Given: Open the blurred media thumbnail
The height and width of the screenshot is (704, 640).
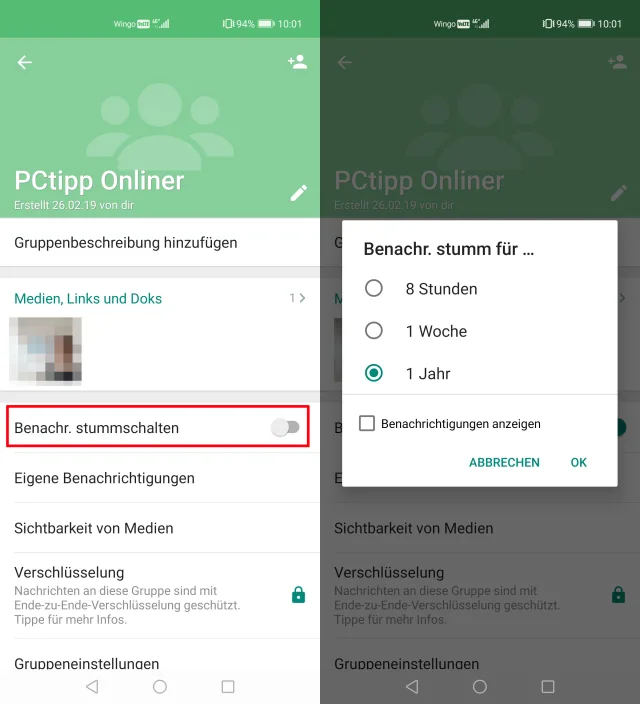Looking at the screenshot, I should [46, 350].
